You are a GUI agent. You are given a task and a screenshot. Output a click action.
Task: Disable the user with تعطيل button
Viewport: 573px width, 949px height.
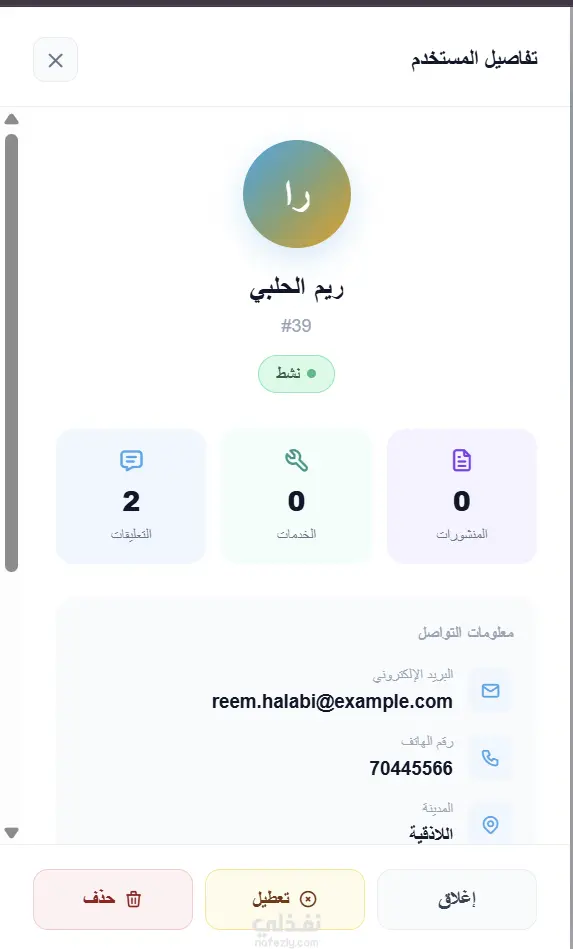click(x=285, y=899)
